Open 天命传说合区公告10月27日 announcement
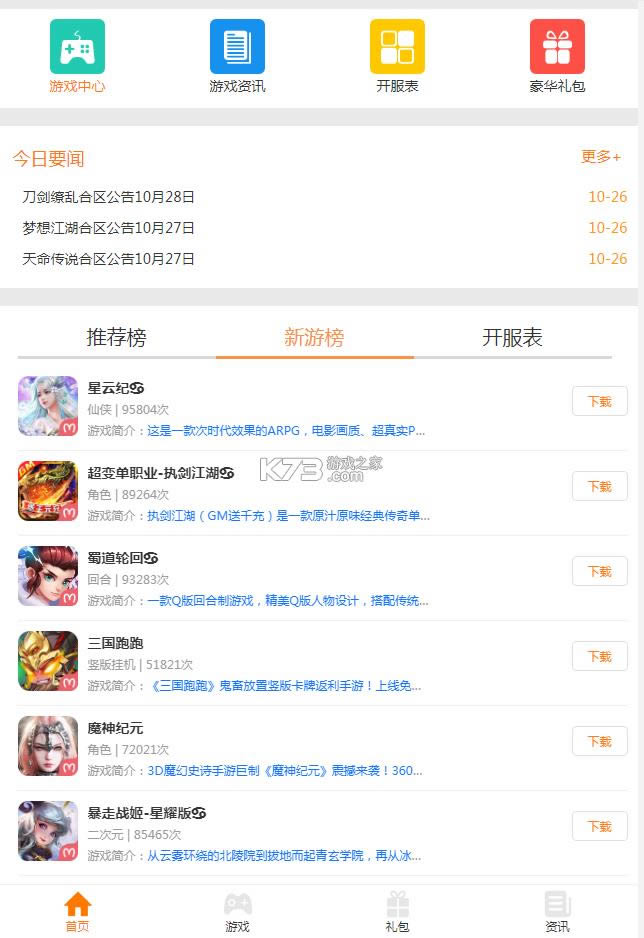Screen dimensions: 644x938 (x=109, y=259)
